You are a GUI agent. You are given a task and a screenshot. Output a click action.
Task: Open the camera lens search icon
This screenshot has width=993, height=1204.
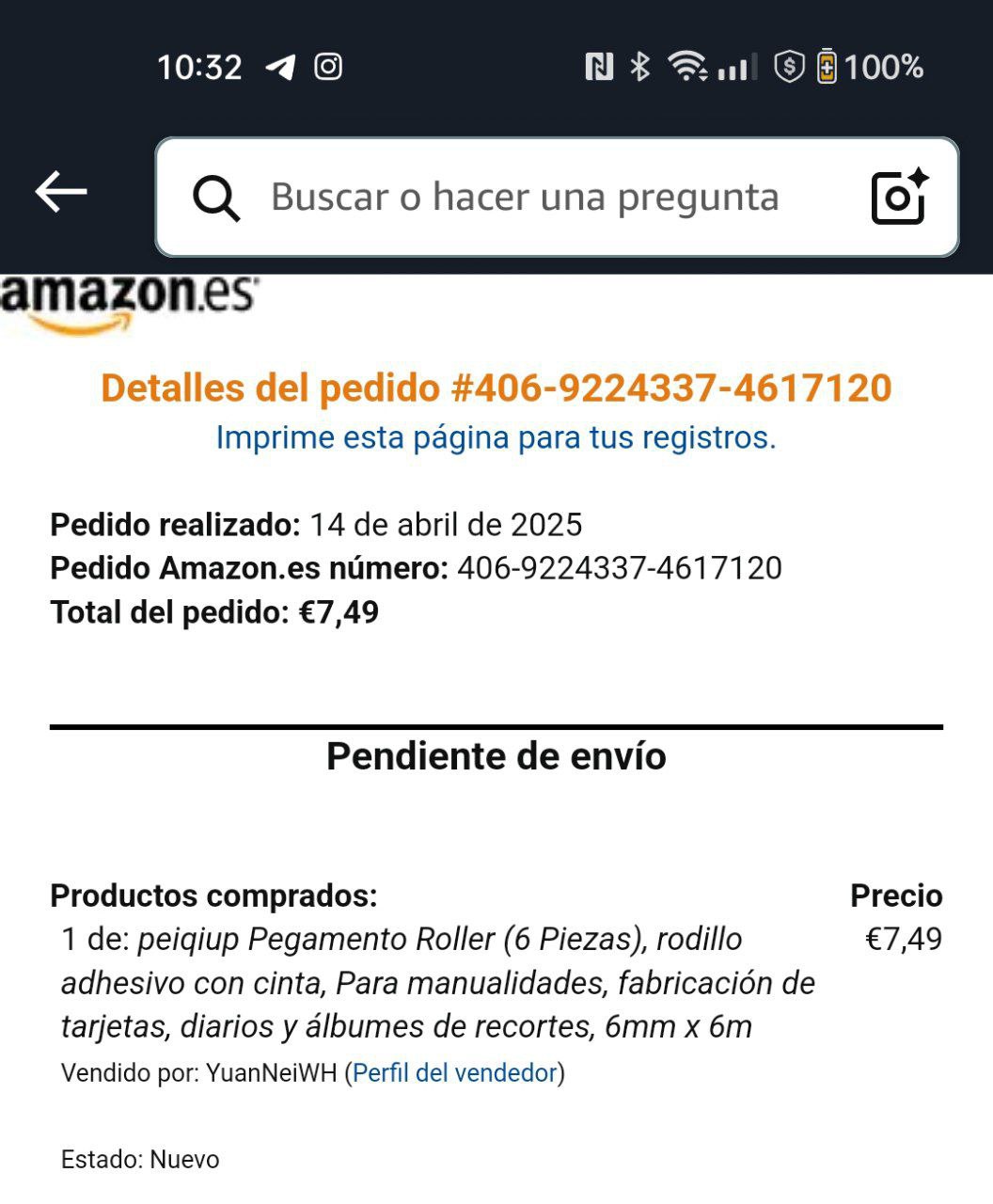[899, 197]
